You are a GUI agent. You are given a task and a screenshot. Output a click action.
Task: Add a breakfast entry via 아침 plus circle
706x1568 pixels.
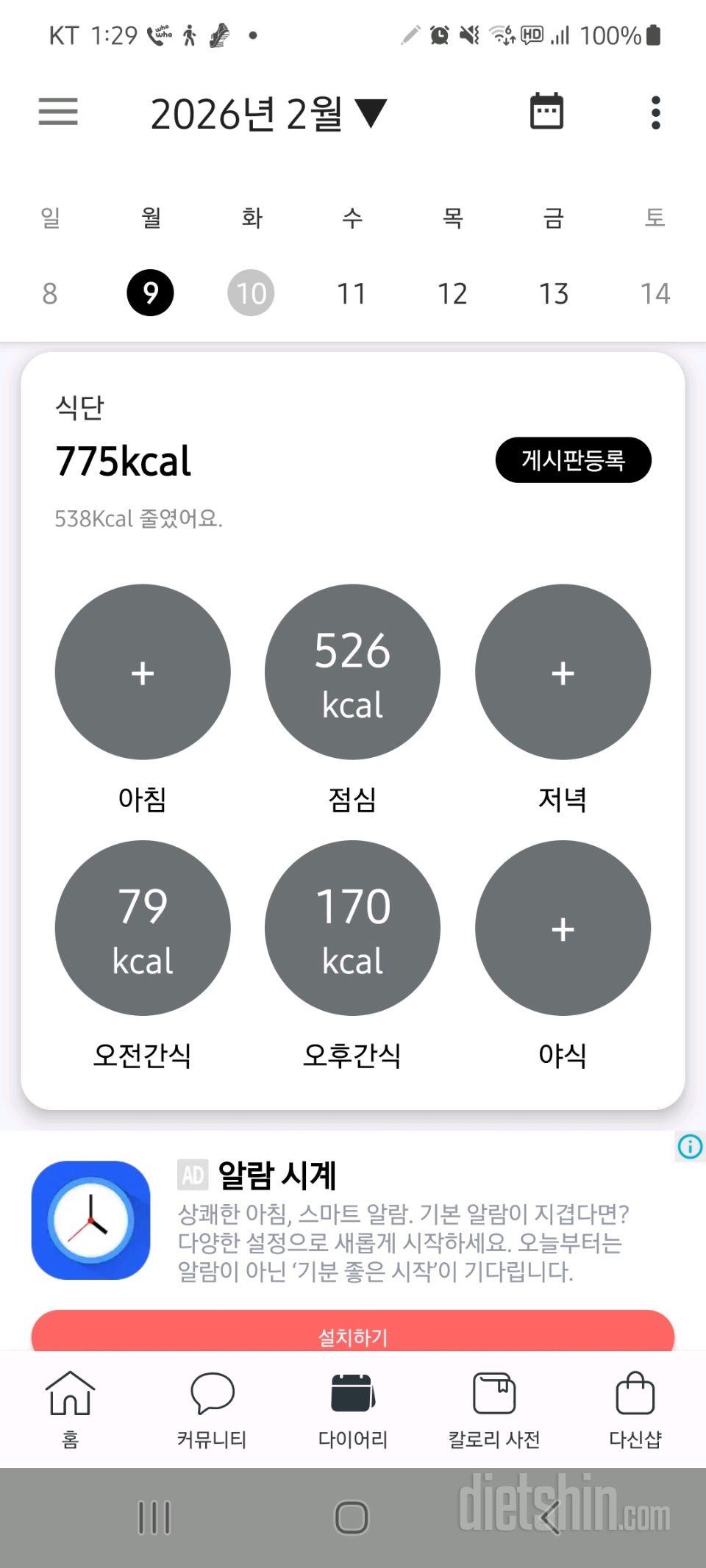[142, 671]
